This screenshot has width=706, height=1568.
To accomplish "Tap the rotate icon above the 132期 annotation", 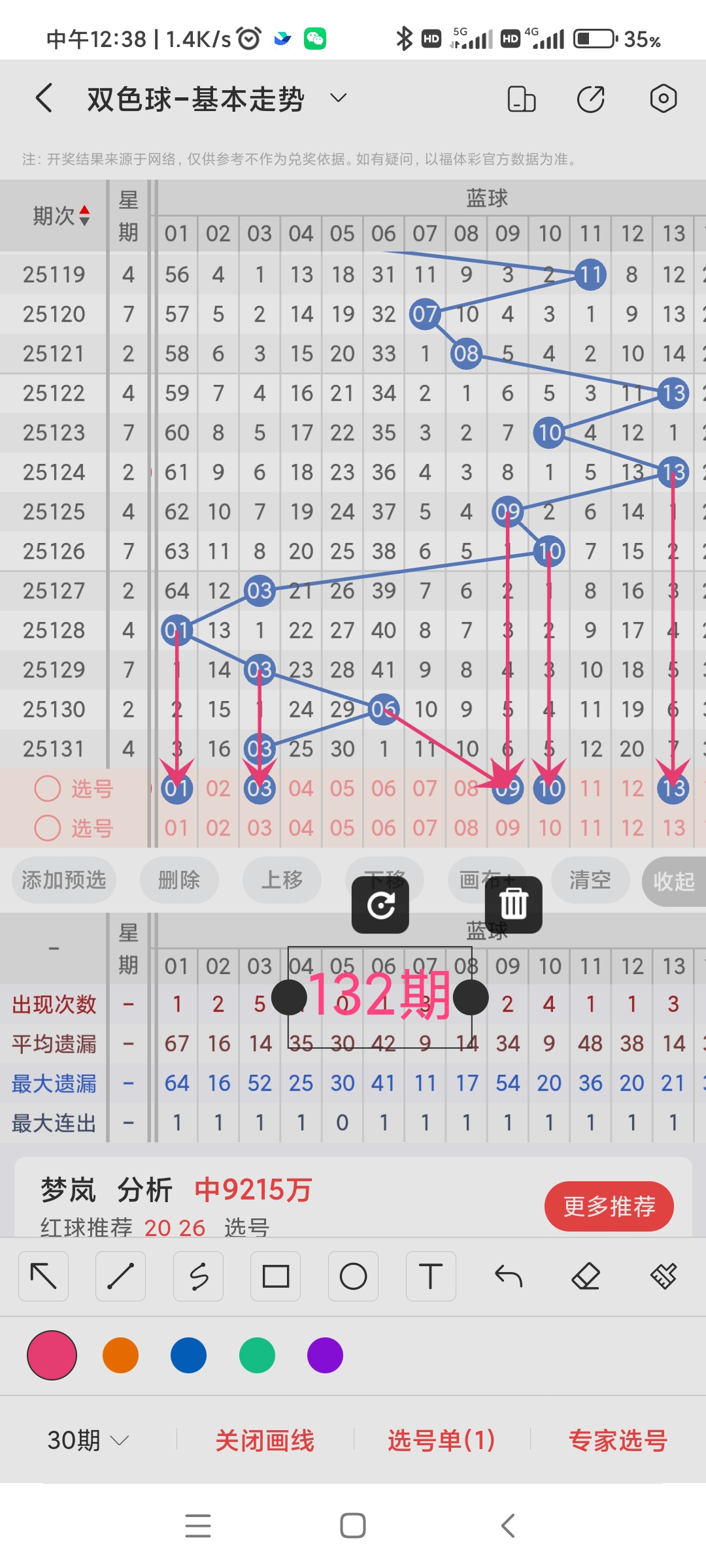I will tap(380, 905).
